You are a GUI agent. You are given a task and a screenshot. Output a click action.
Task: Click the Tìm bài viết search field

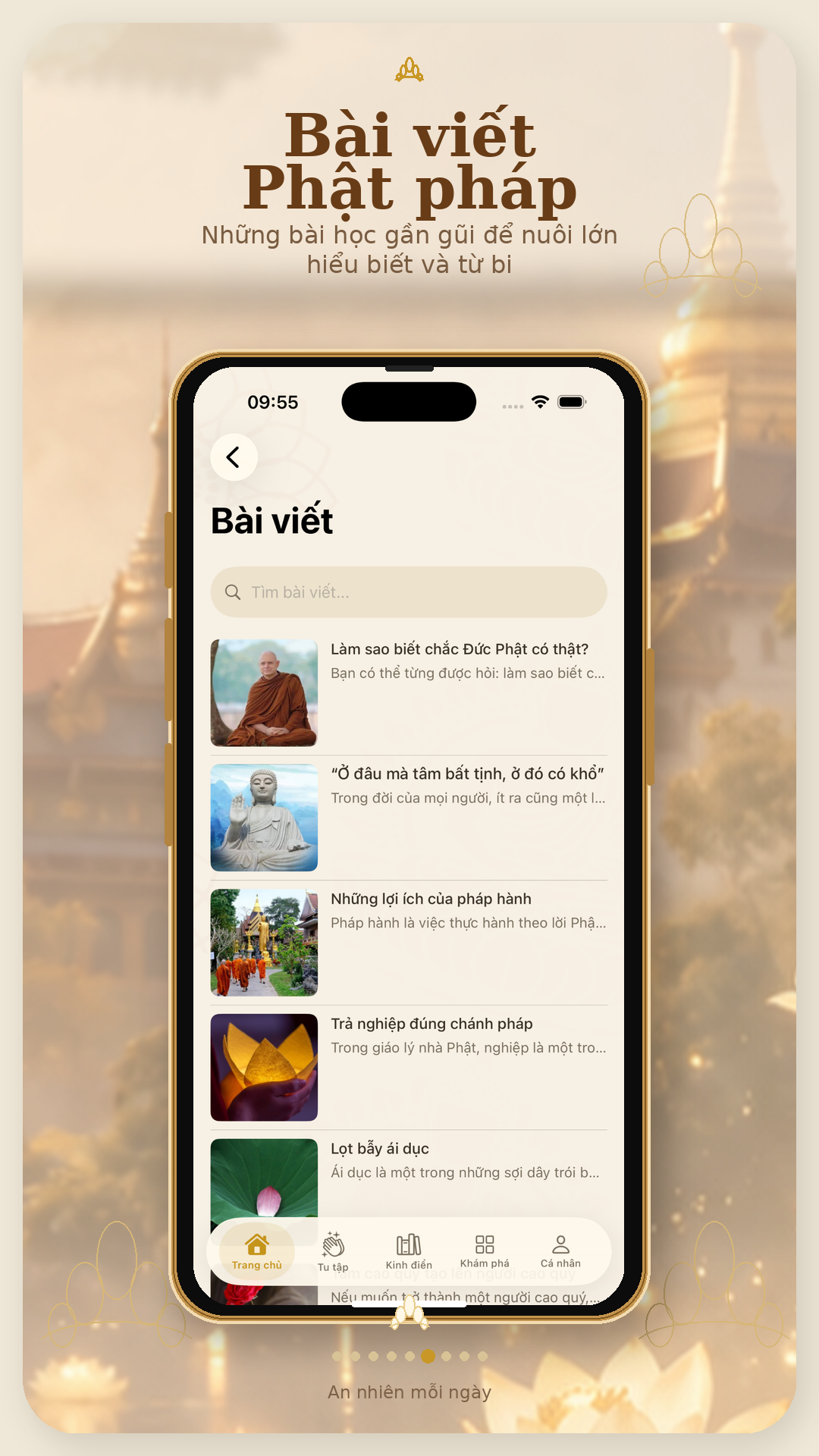pyautogui.click(x=409, y=591)
